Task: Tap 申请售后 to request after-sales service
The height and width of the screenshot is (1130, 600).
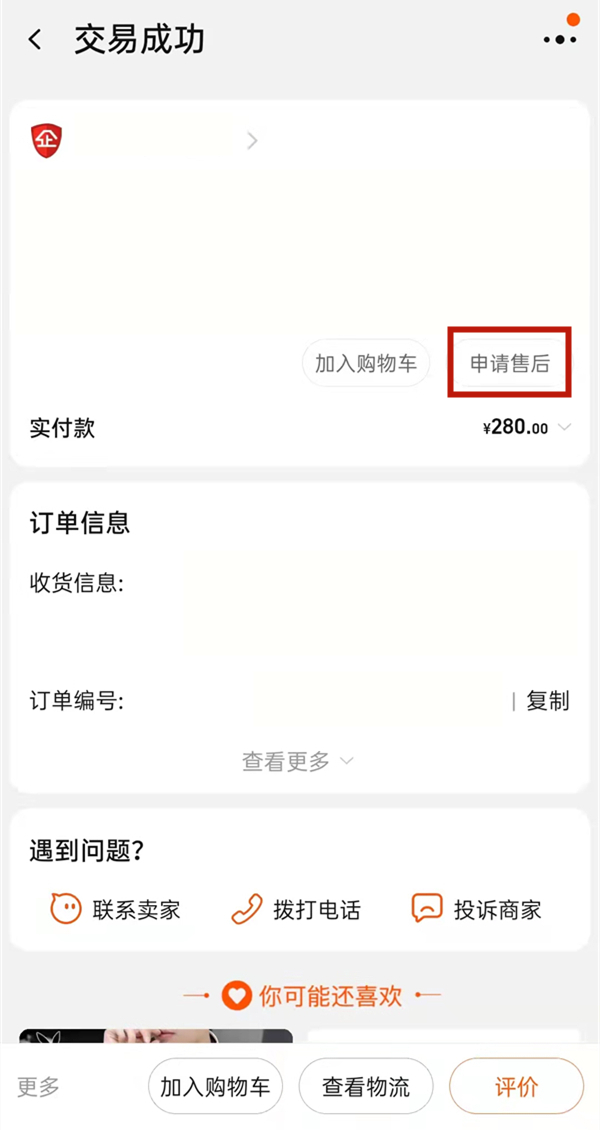Action: pyautogui.click(x=510, y=364)
